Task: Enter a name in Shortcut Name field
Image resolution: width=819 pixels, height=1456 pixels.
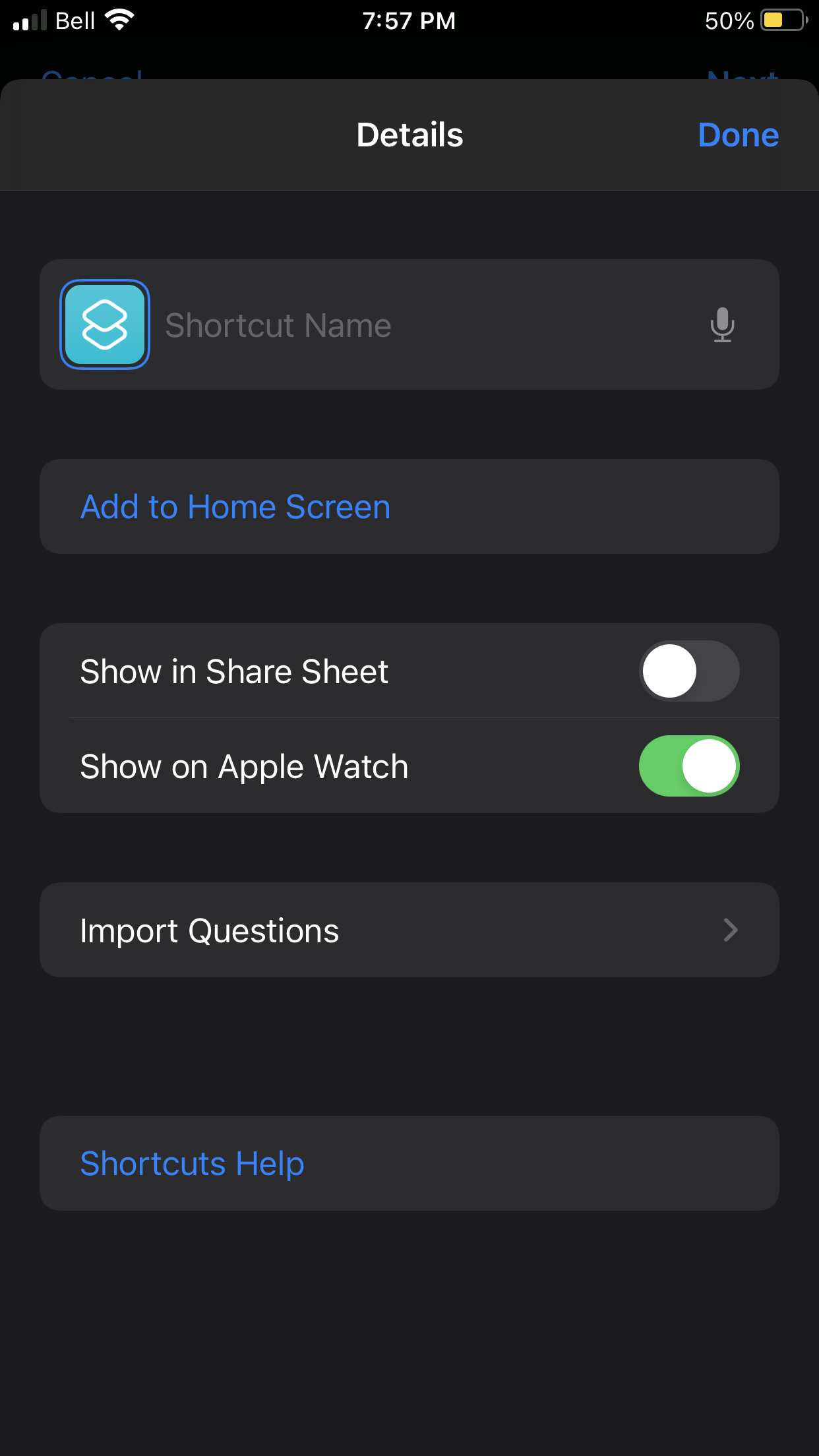Action: coord(422,326)
